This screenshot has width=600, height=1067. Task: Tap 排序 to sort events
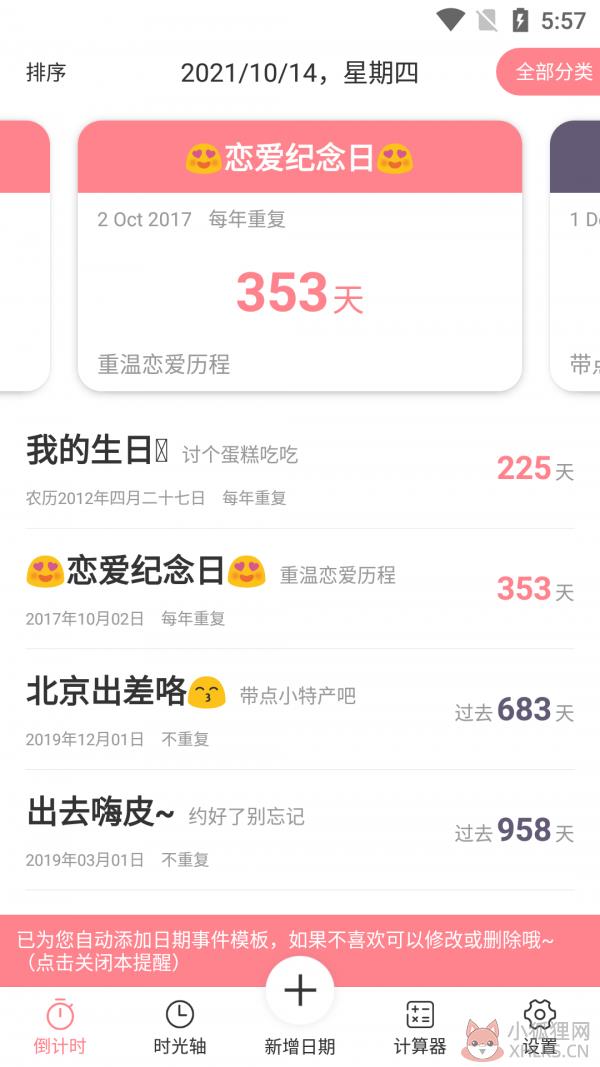pos(46,72)
